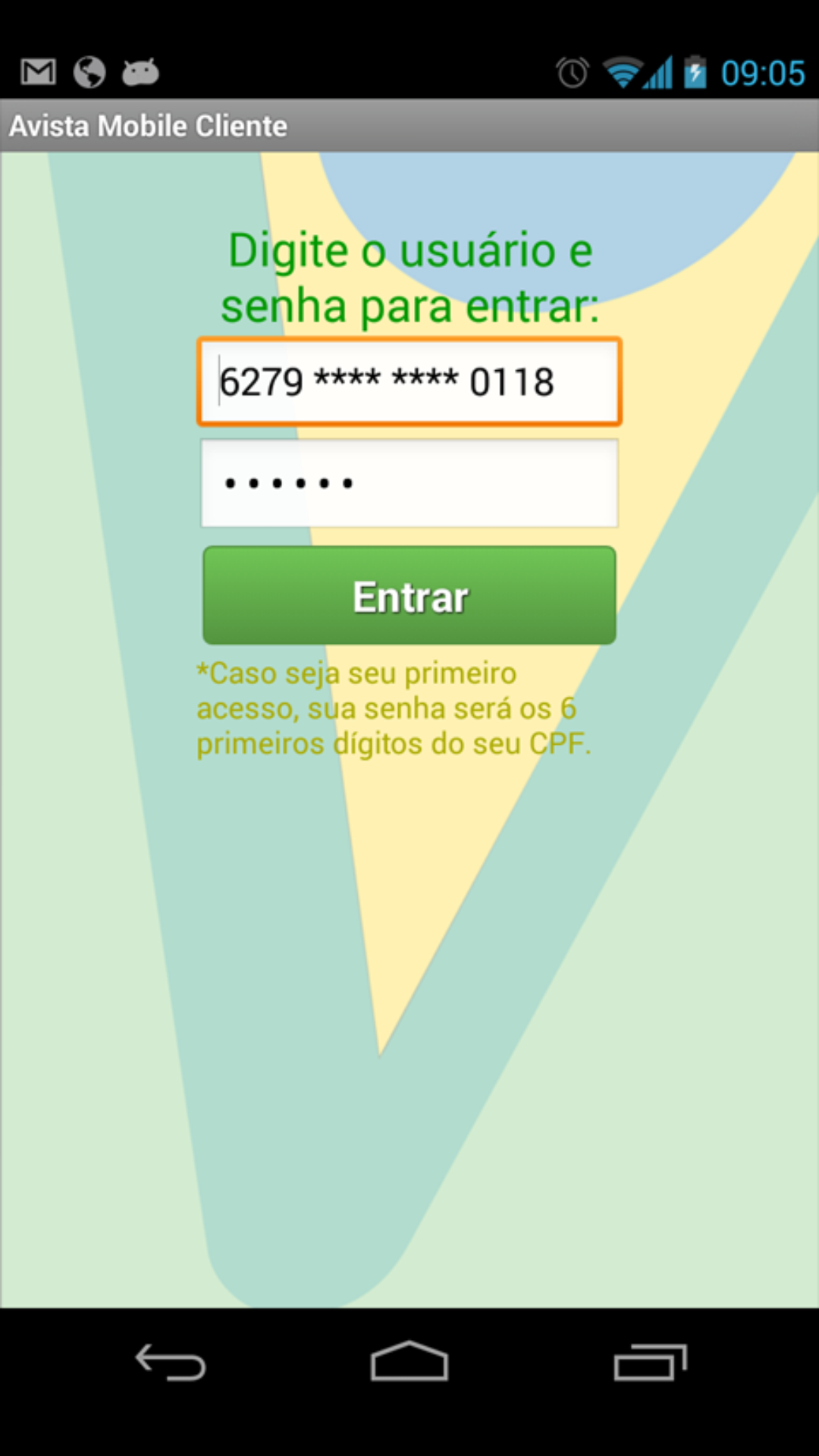The height and width of the screenshot is (1456, 819).
Task: Open the recent apps view
Action: 649,1362
